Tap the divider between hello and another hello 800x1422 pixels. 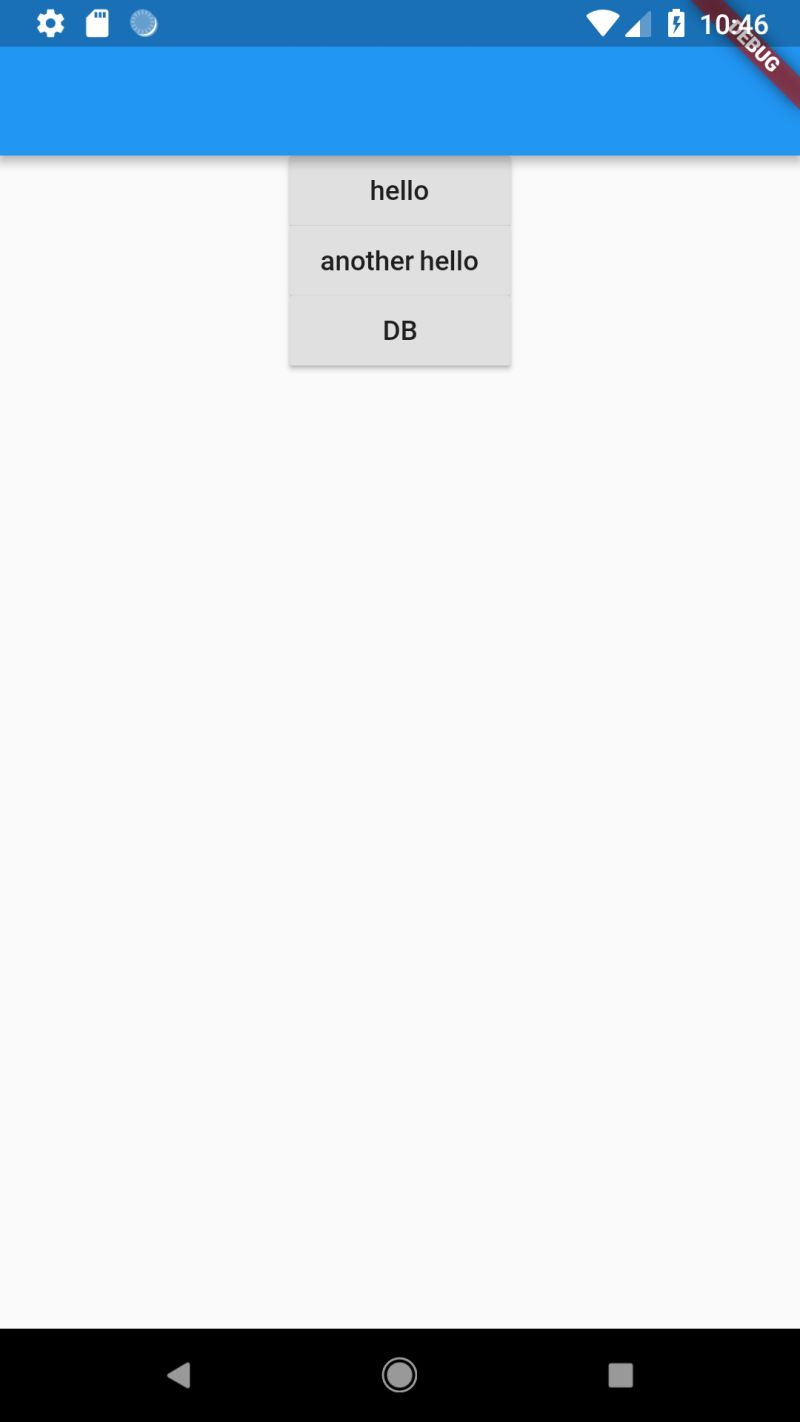[399, 225]
